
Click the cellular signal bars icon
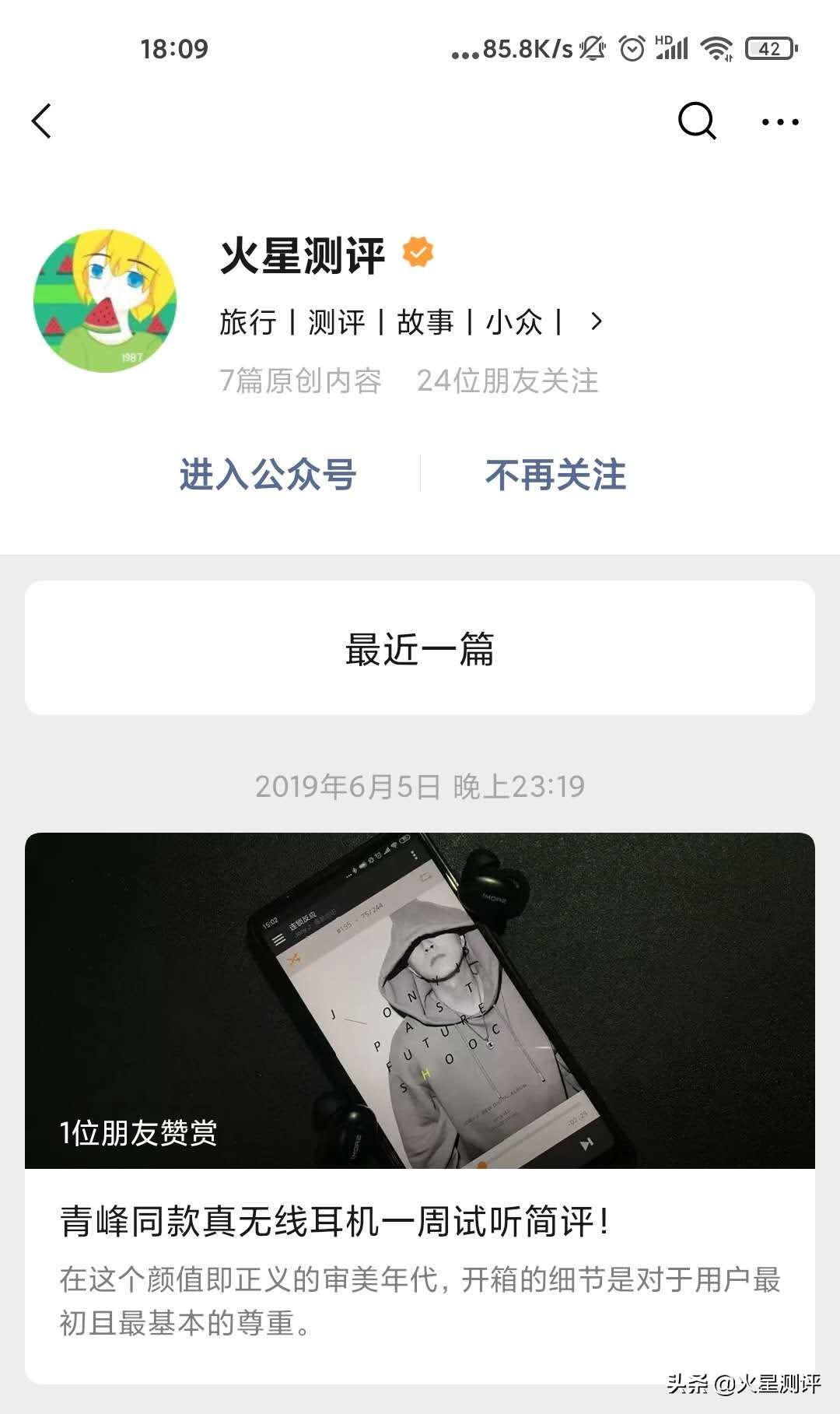pos(677,48)
